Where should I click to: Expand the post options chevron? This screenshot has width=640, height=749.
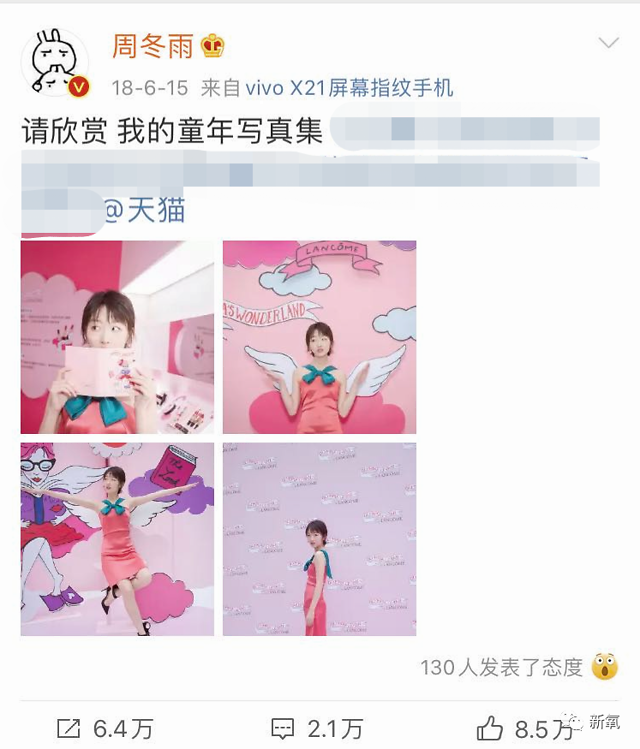(608, 44)
